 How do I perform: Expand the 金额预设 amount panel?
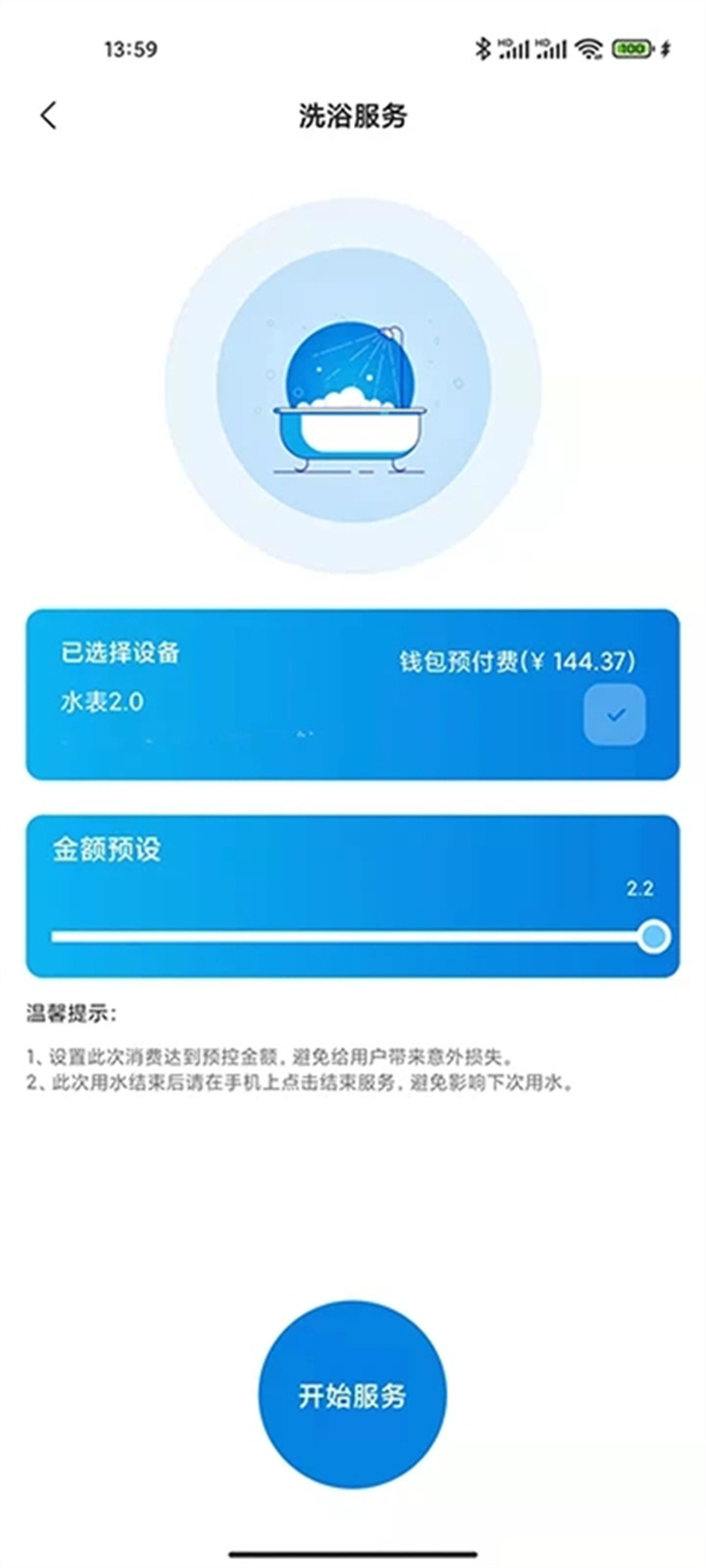tap(353, 897)
